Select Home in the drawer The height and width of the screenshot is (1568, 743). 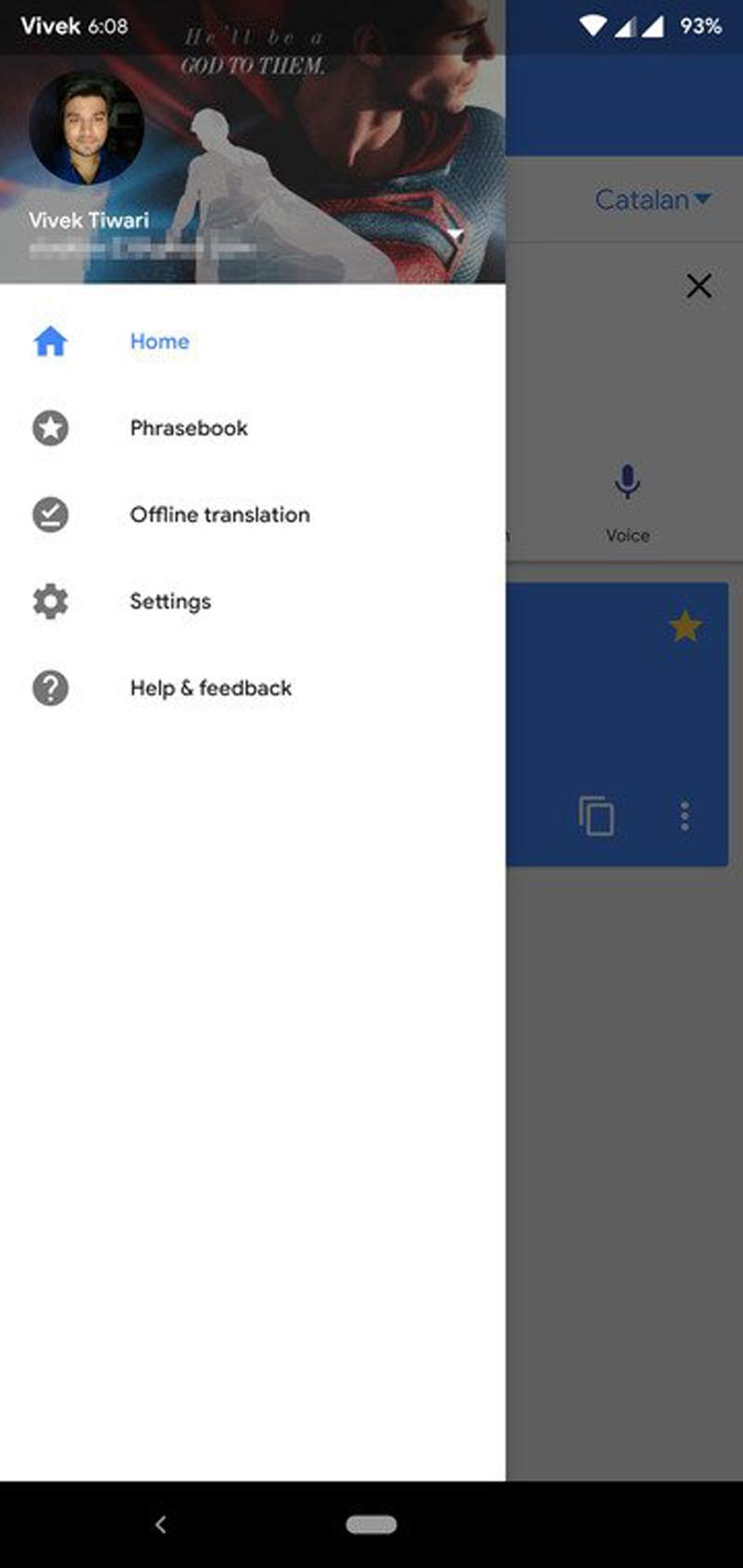pos(159,342)
